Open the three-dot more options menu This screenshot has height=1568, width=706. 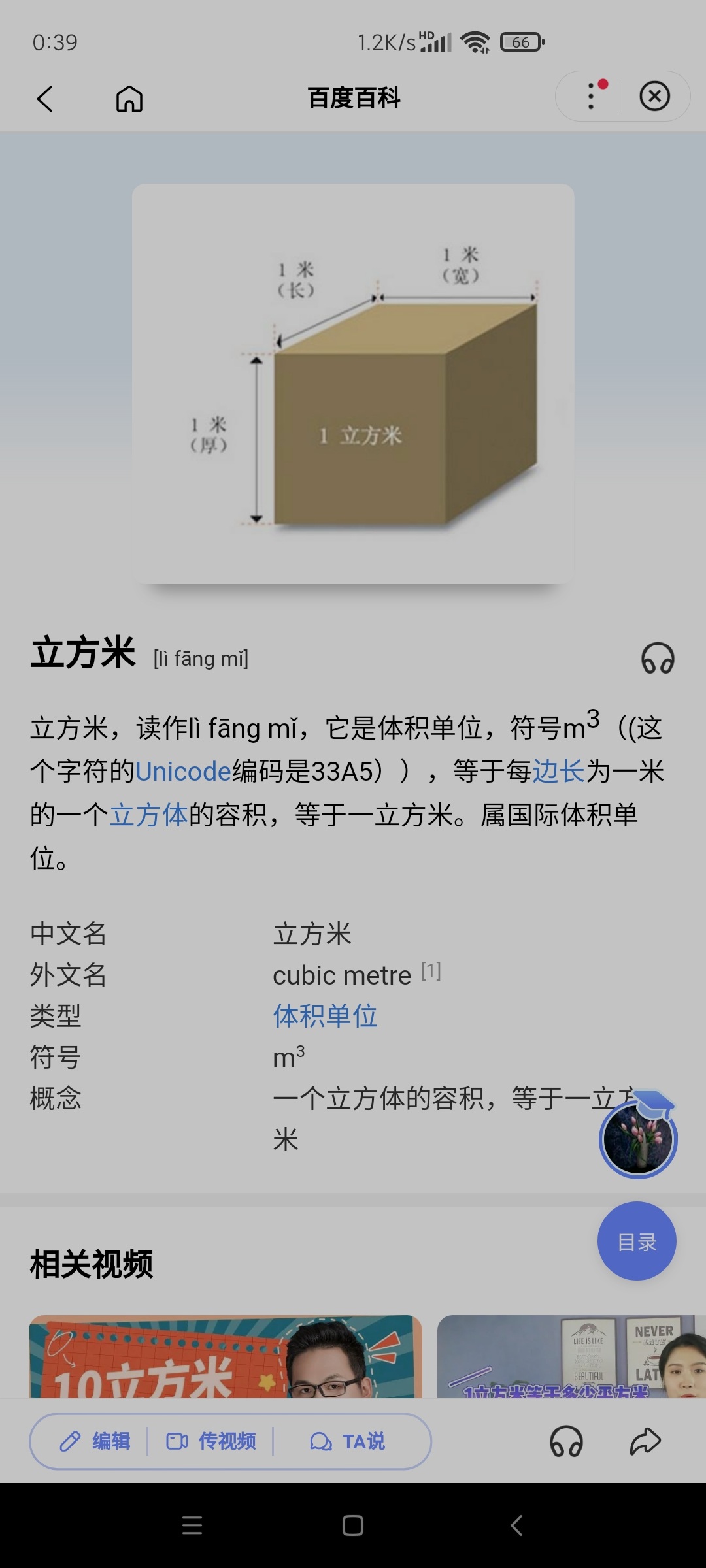coord(592,96)
